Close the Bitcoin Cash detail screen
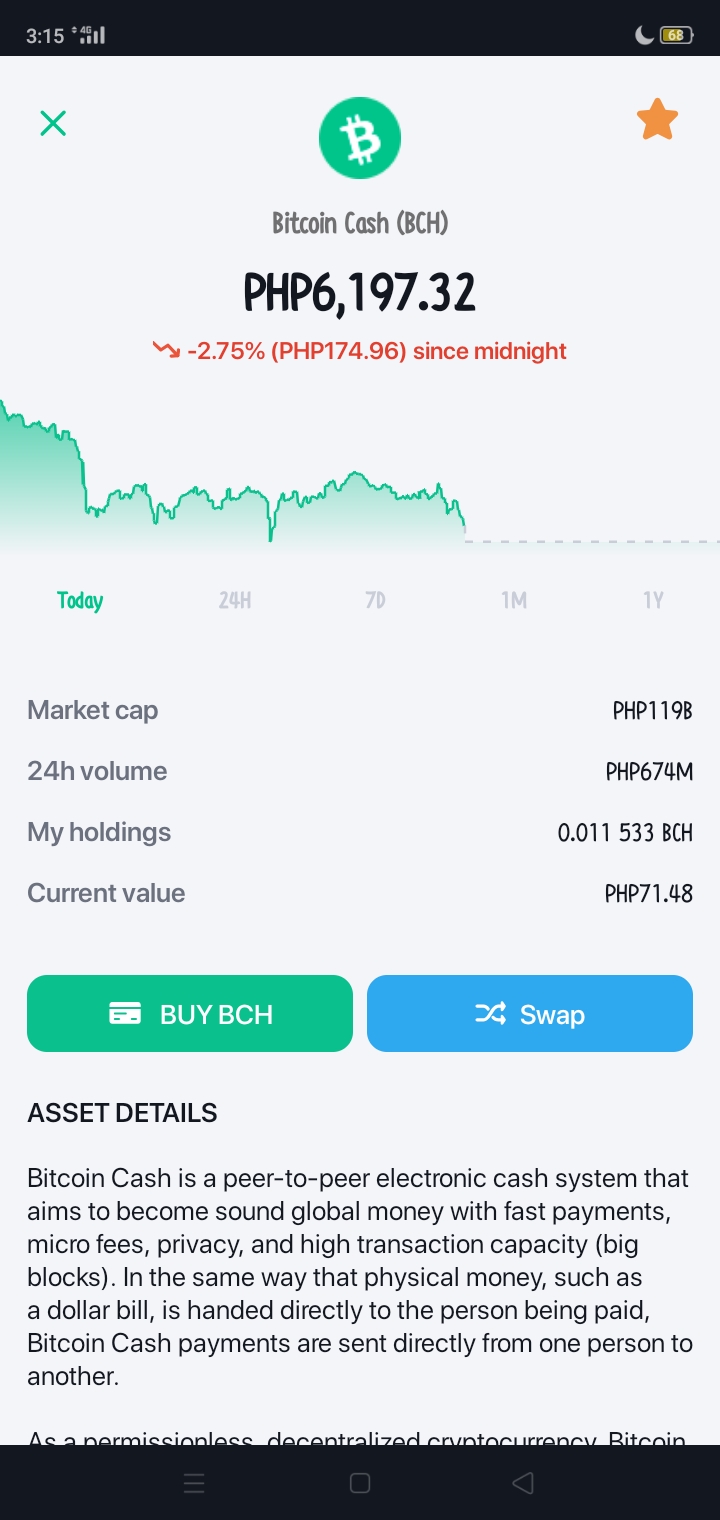Image resolution: width=720 pixels, height=1520 pixels. point(53,123)
